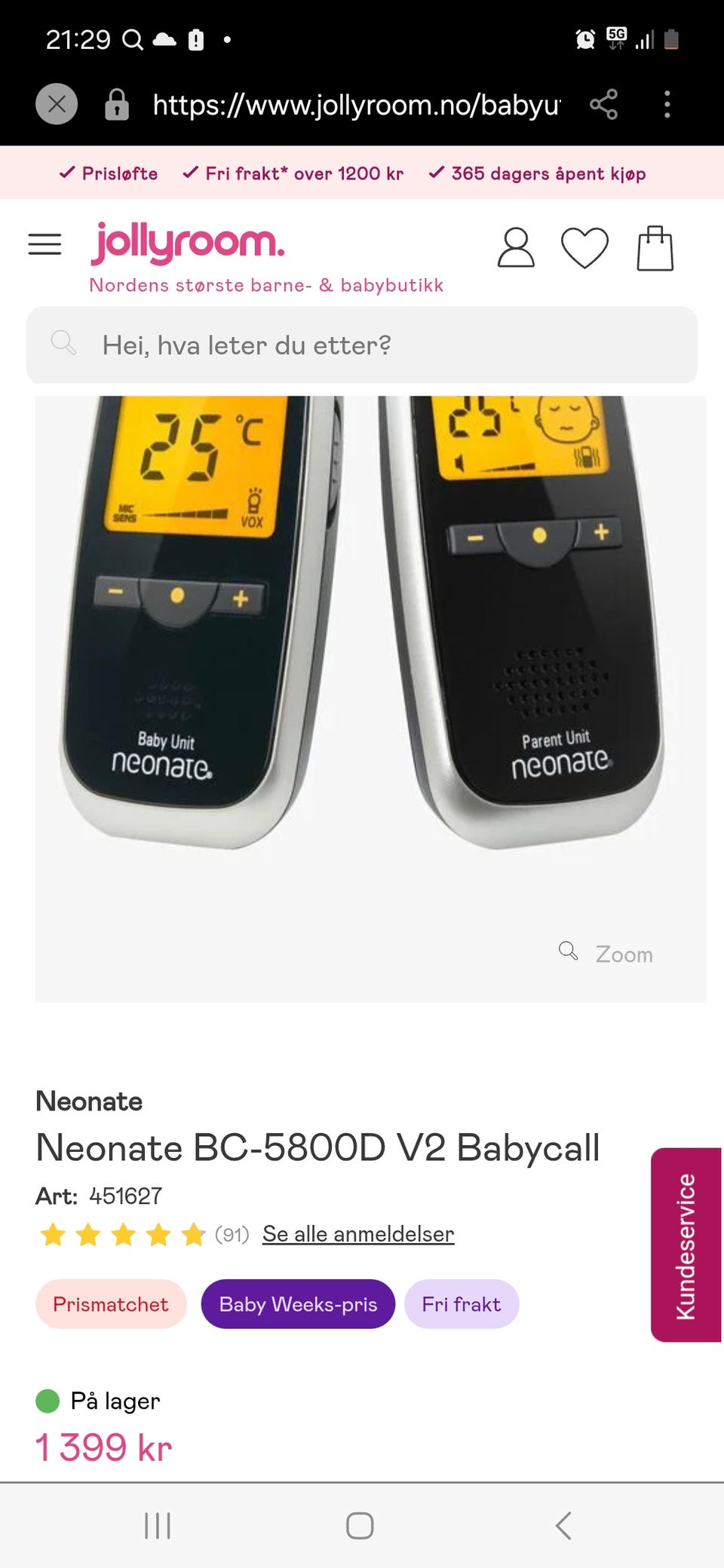Open the Kundeservice side tab
This screenshot has width=724, height=1568.
click(686, 1245)
